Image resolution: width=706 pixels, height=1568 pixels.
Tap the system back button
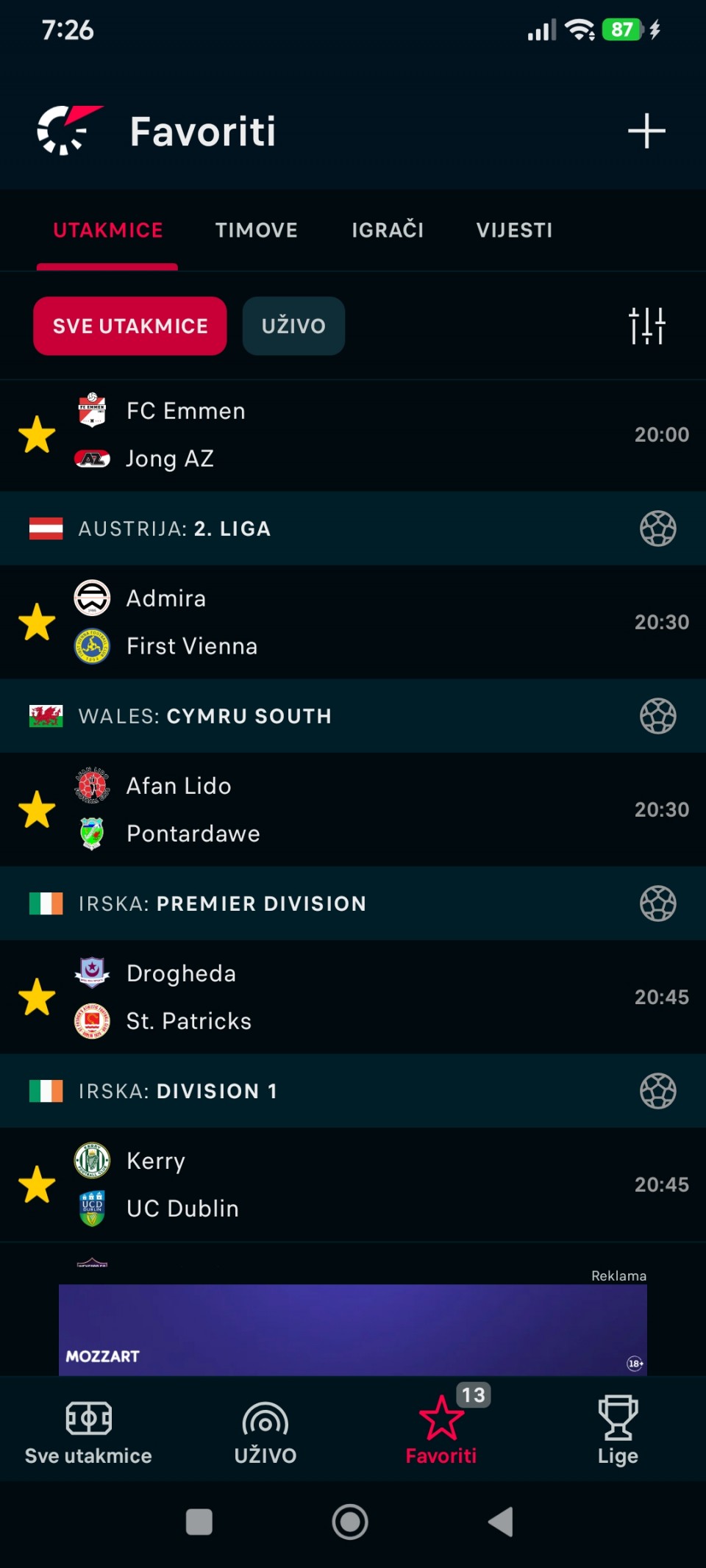pyautogui.click(x=501, y=1522)
